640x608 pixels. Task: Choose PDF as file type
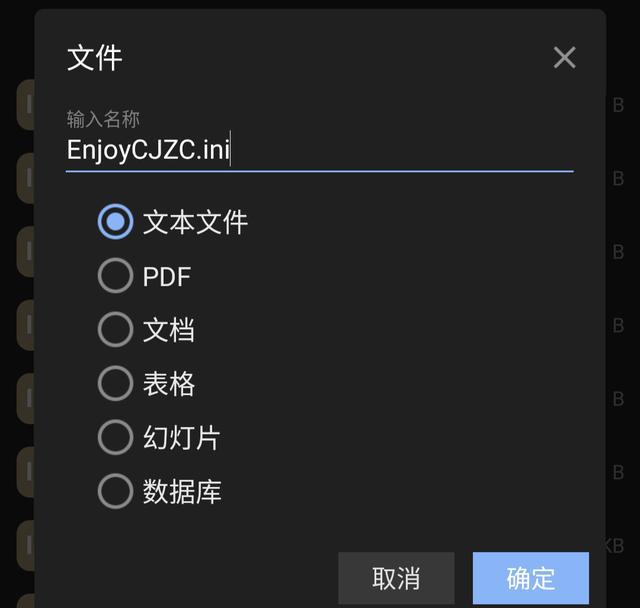point(116,276)
